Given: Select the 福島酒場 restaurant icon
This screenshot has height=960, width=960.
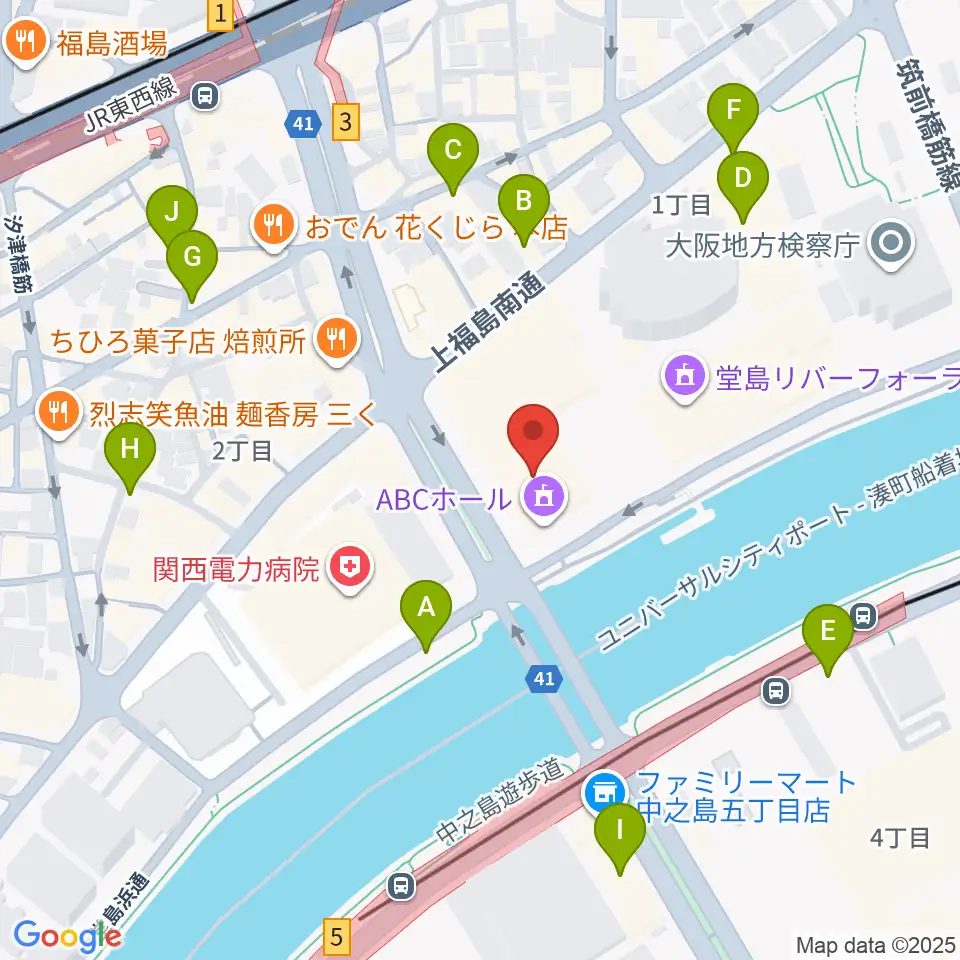Looking at the screenshot, I should pyautogui.click(x=26, y=42).
